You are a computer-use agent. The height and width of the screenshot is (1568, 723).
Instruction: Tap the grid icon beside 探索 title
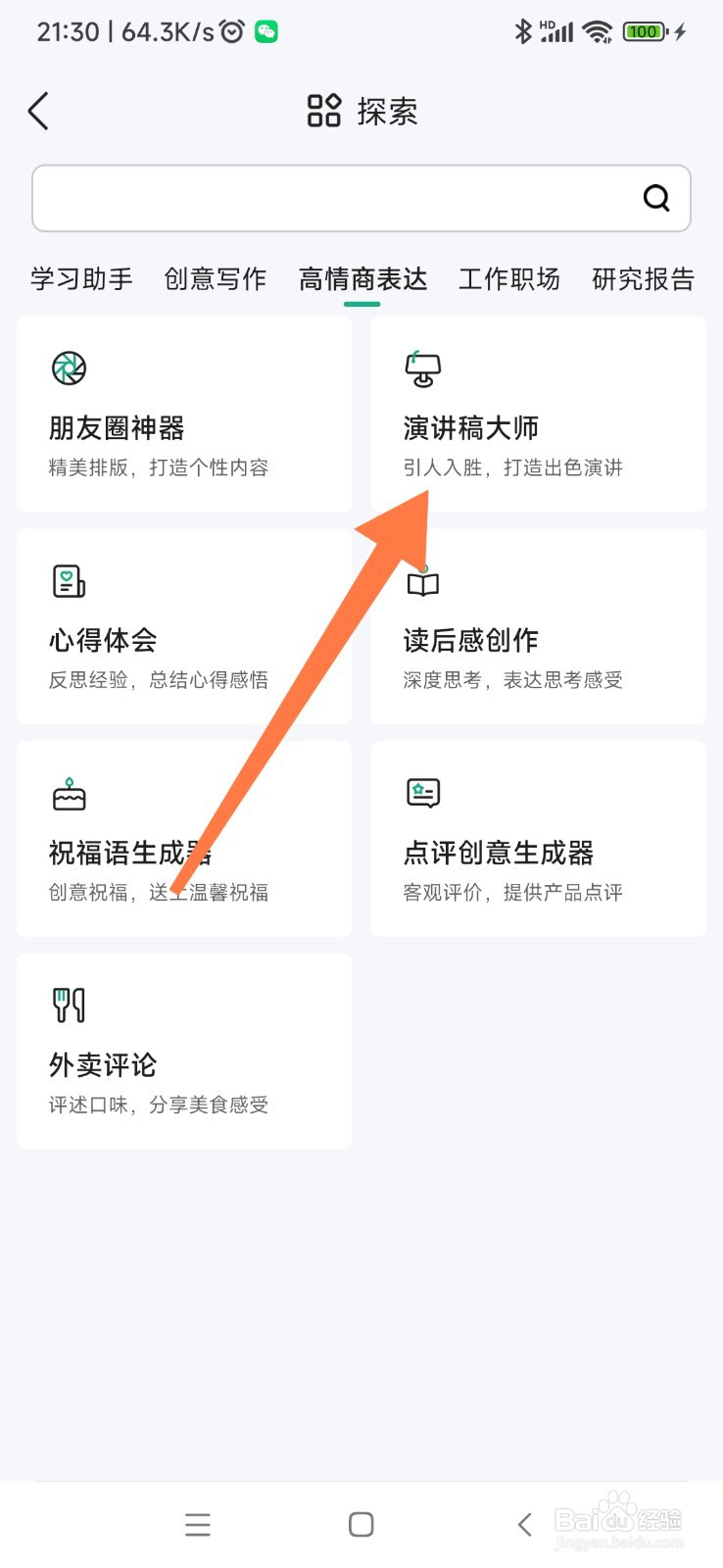tap(323, 111)
